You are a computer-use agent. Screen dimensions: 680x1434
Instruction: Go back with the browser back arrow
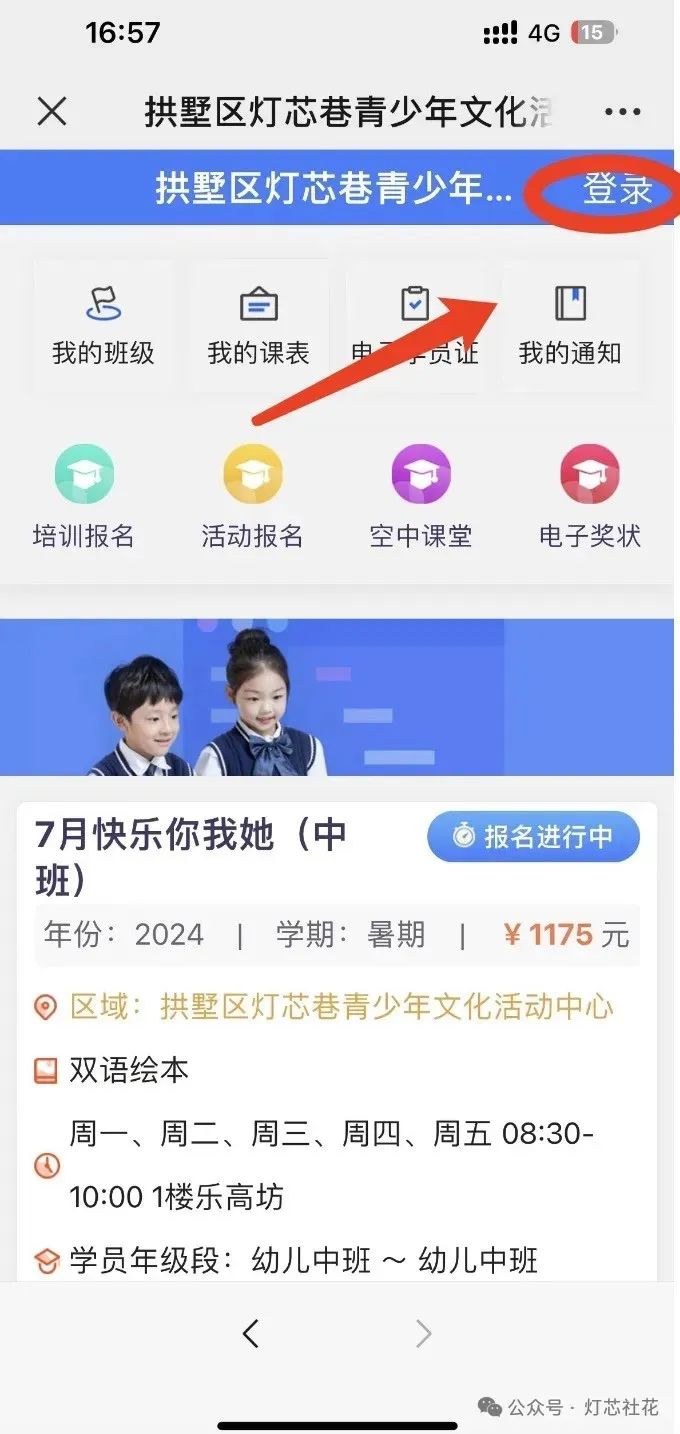tap(251, 1332)
